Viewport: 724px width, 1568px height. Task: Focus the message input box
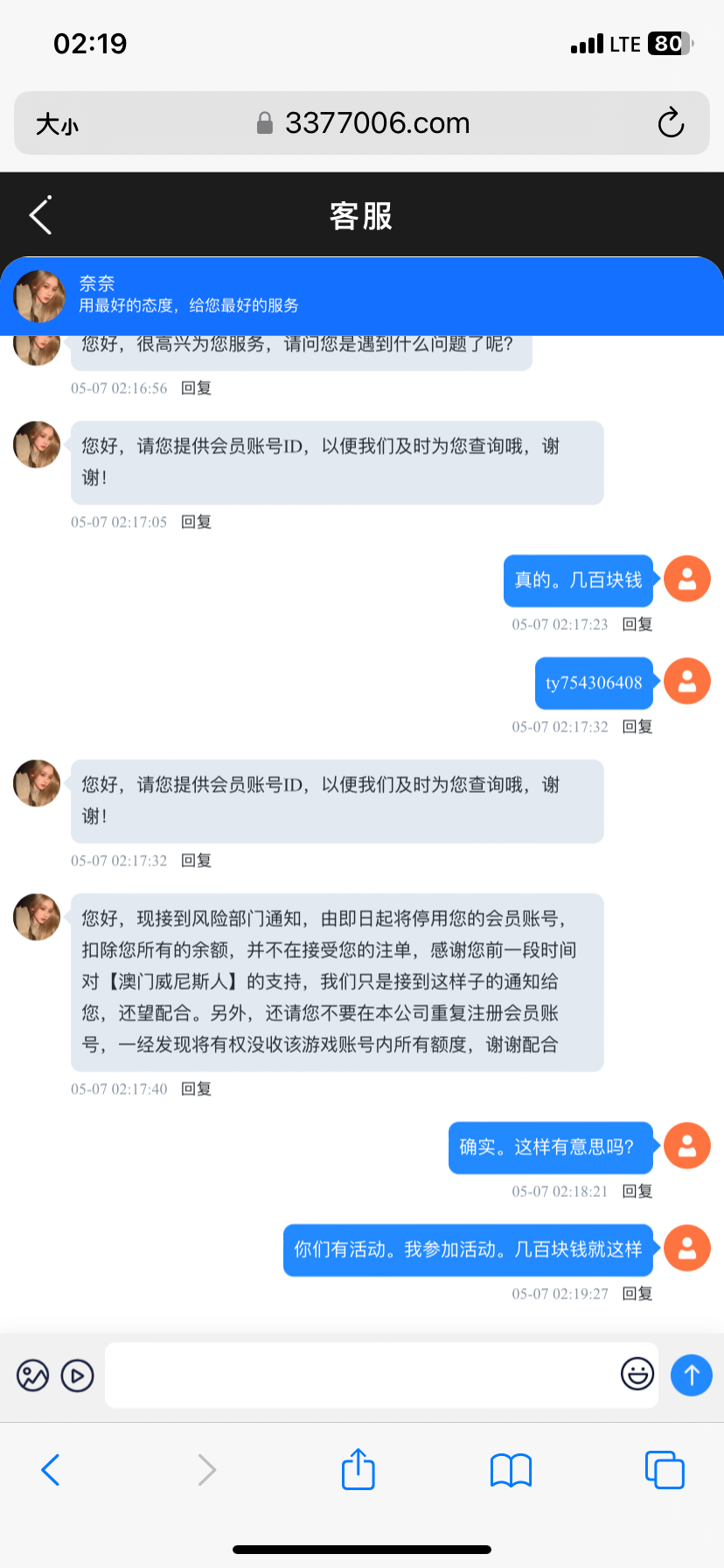click(359, 1375)
